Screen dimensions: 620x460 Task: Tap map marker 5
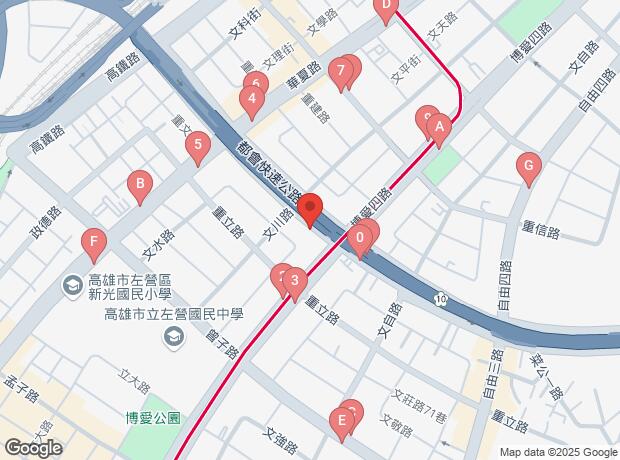pyautogui.click(x=198, y=148)
